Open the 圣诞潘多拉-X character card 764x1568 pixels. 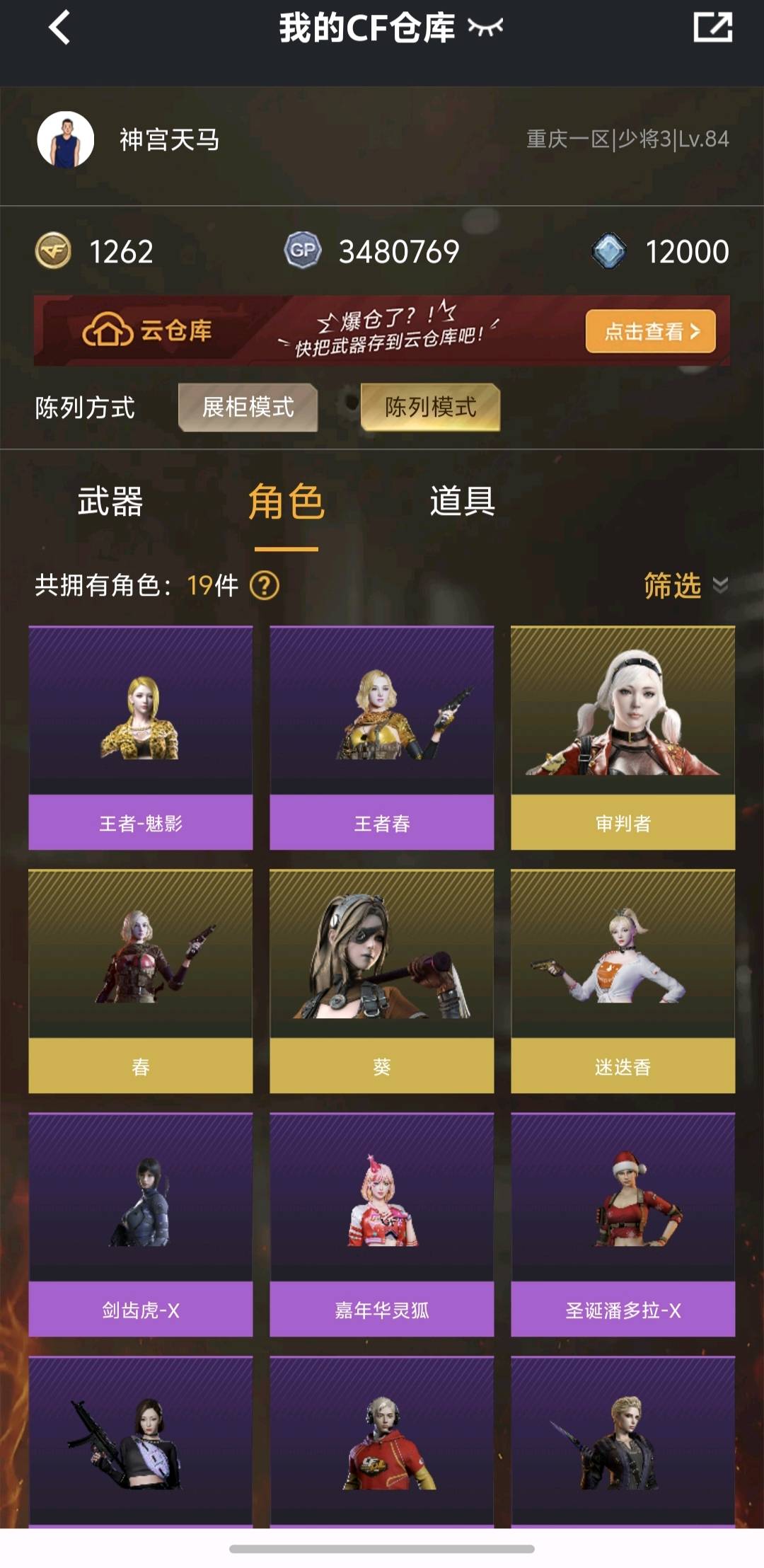click(623, 1225)
